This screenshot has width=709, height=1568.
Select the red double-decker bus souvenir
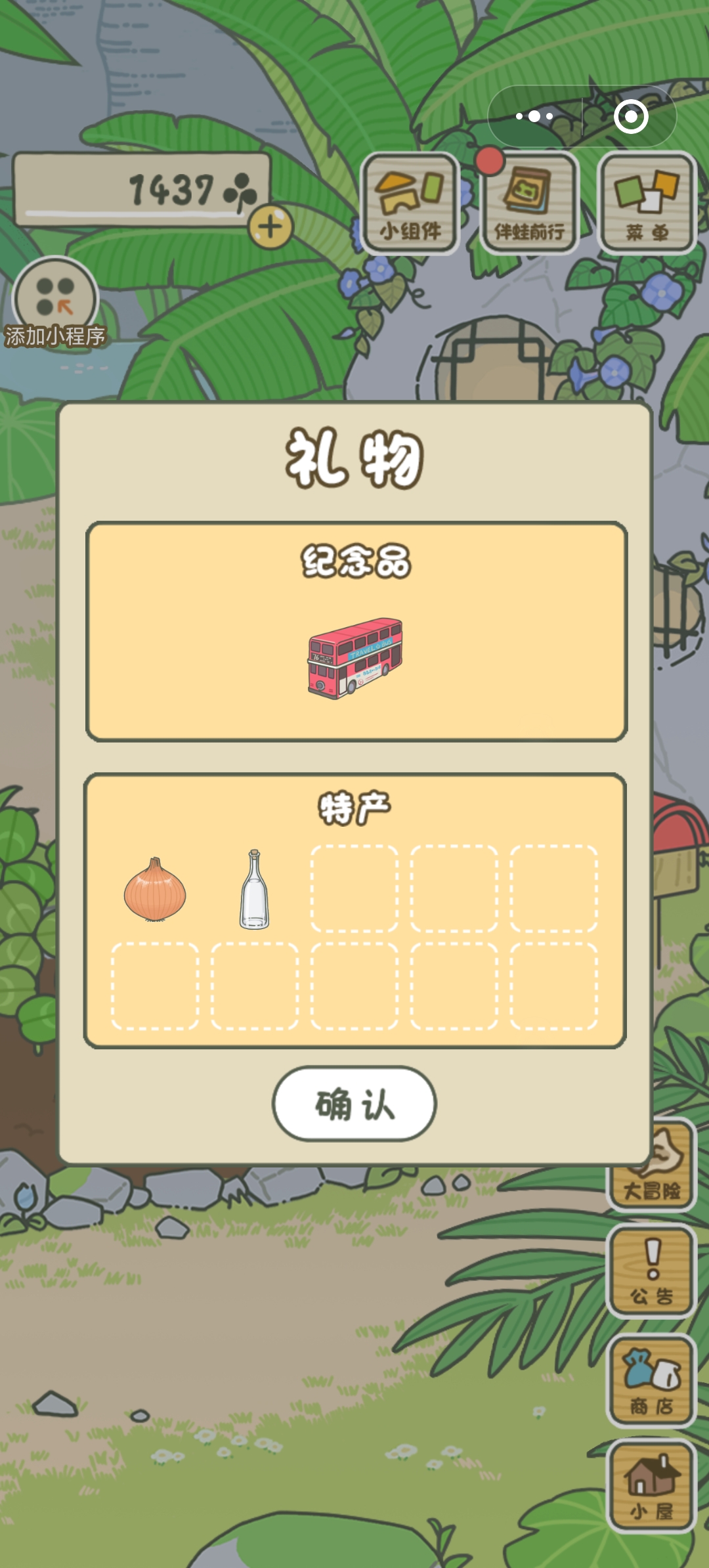[x=355, y=658]
